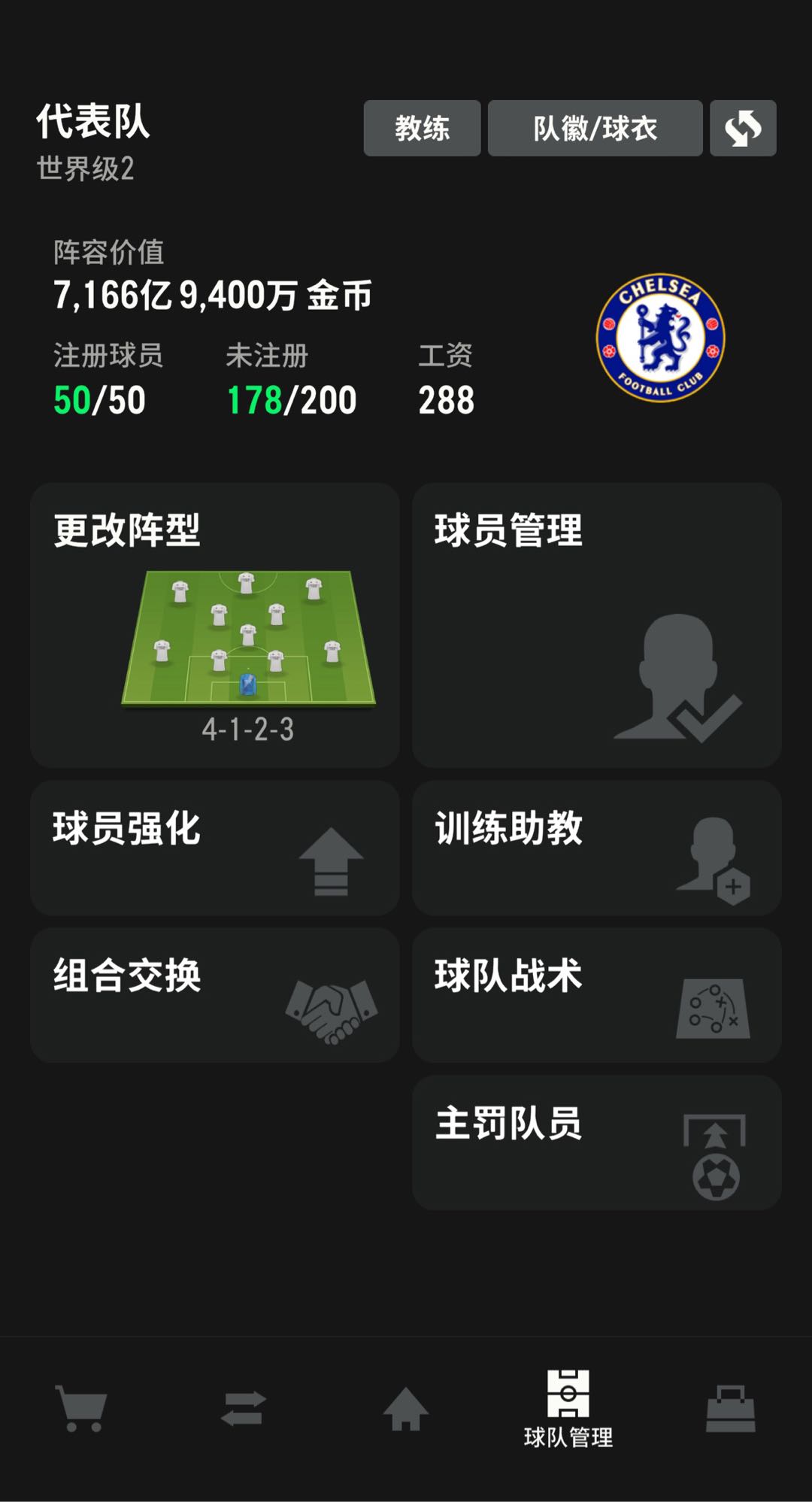
Task: Go to the home tab
Action: pyautogui.click(x=406, y=1409)
